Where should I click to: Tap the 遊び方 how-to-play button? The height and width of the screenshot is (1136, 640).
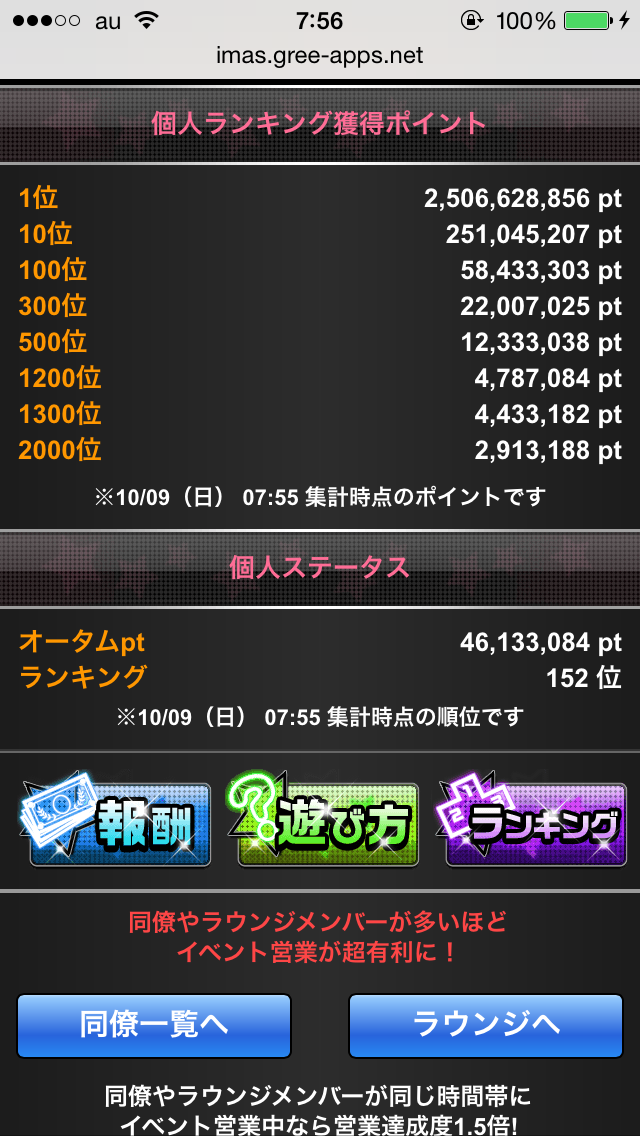pyautogui.click(x=325, y=822)
